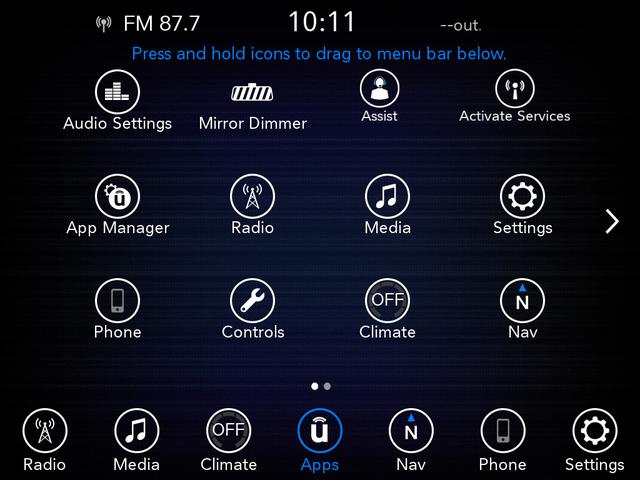Go to next apps page arrow
The width and height of the screenshot is (640, 480).
(x=612, y=221)
